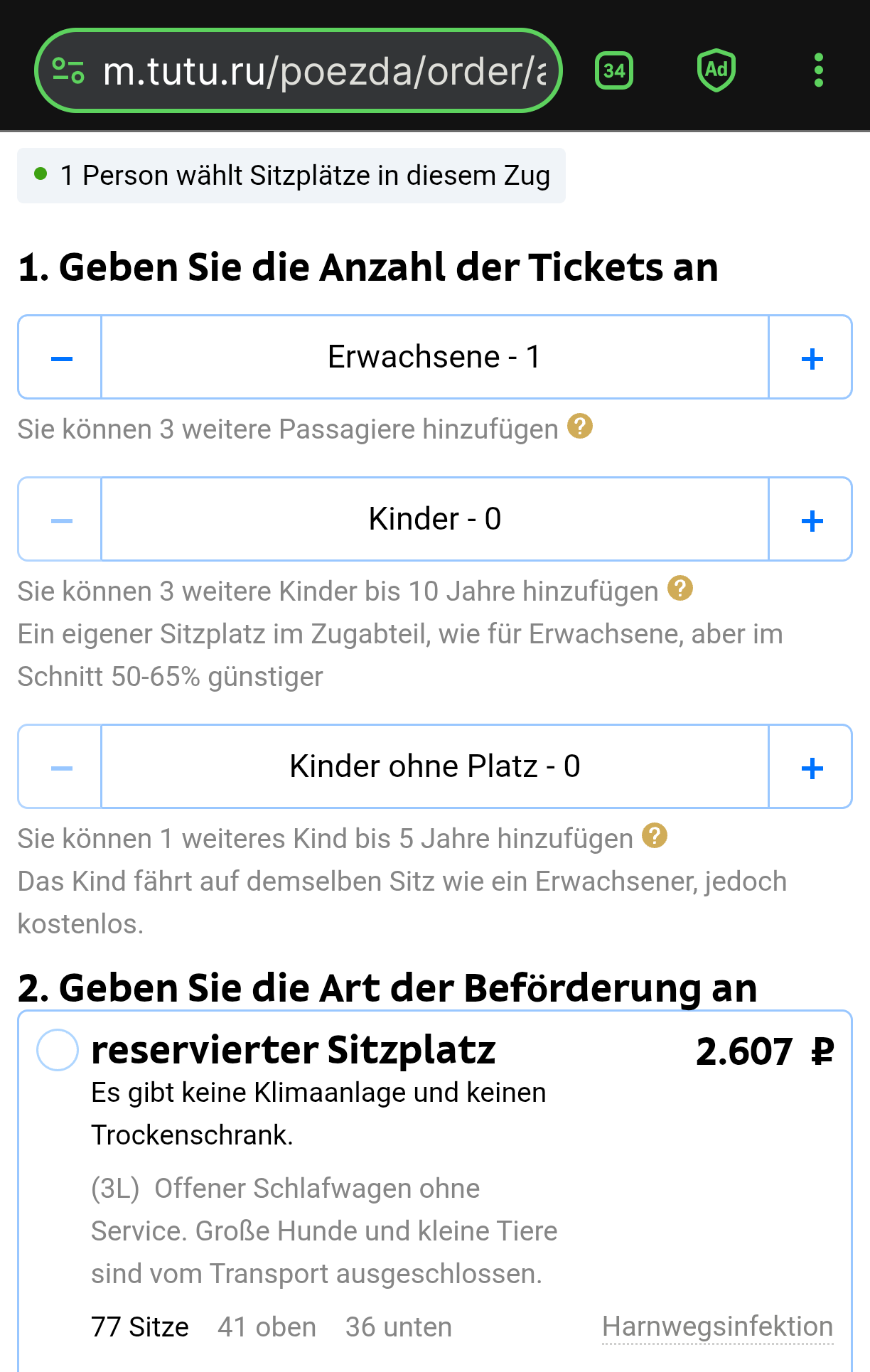Show help about children up to 10 years
The width and height of the screenshot is (870, 1372).
click(680, 589)
